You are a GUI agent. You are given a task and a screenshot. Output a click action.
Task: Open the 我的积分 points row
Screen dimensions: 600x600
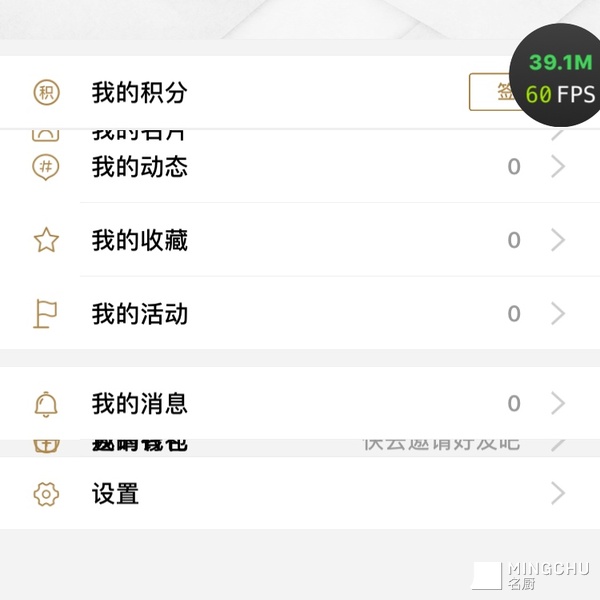140,93
